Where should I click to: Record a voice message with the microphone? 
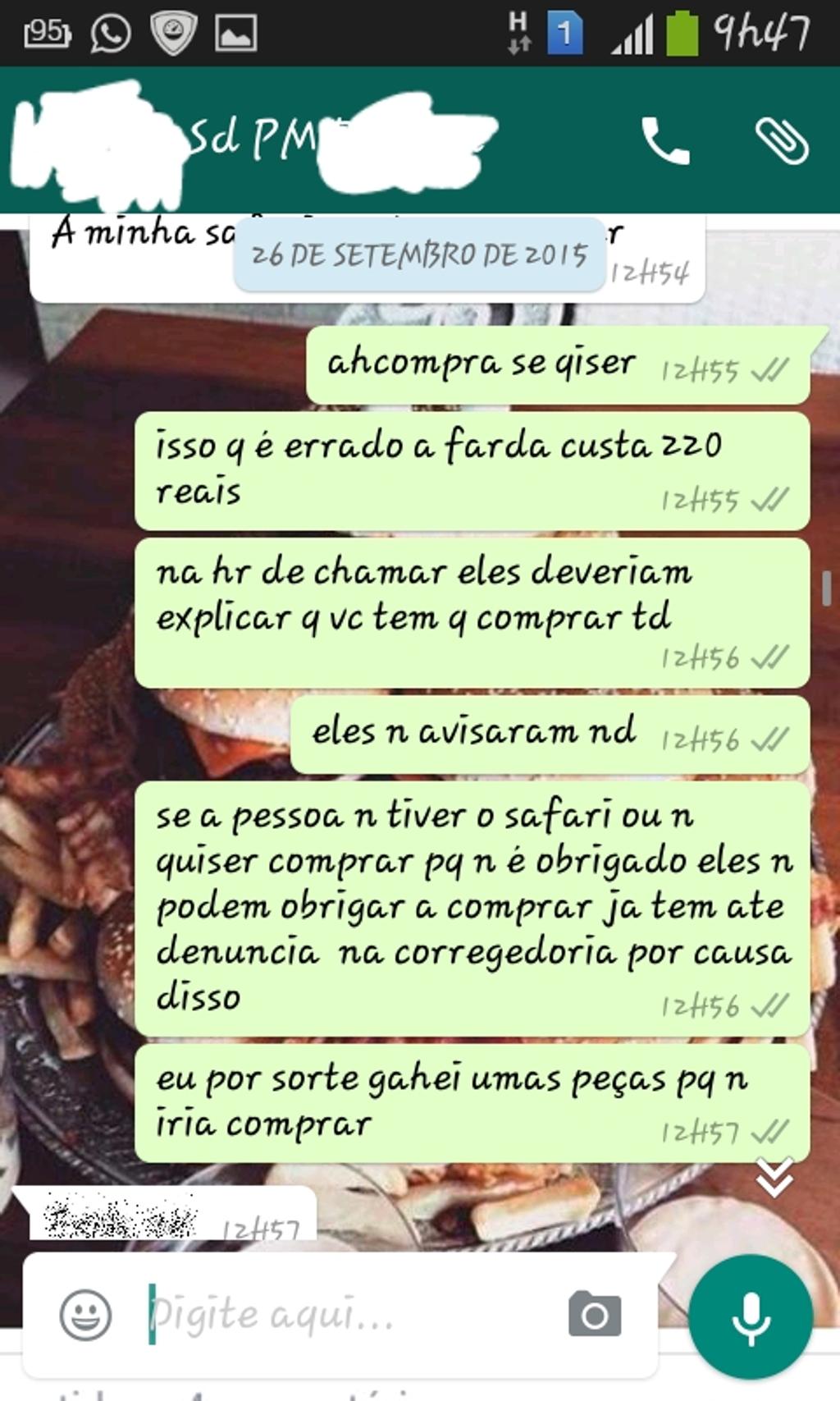click(751, 1316)
